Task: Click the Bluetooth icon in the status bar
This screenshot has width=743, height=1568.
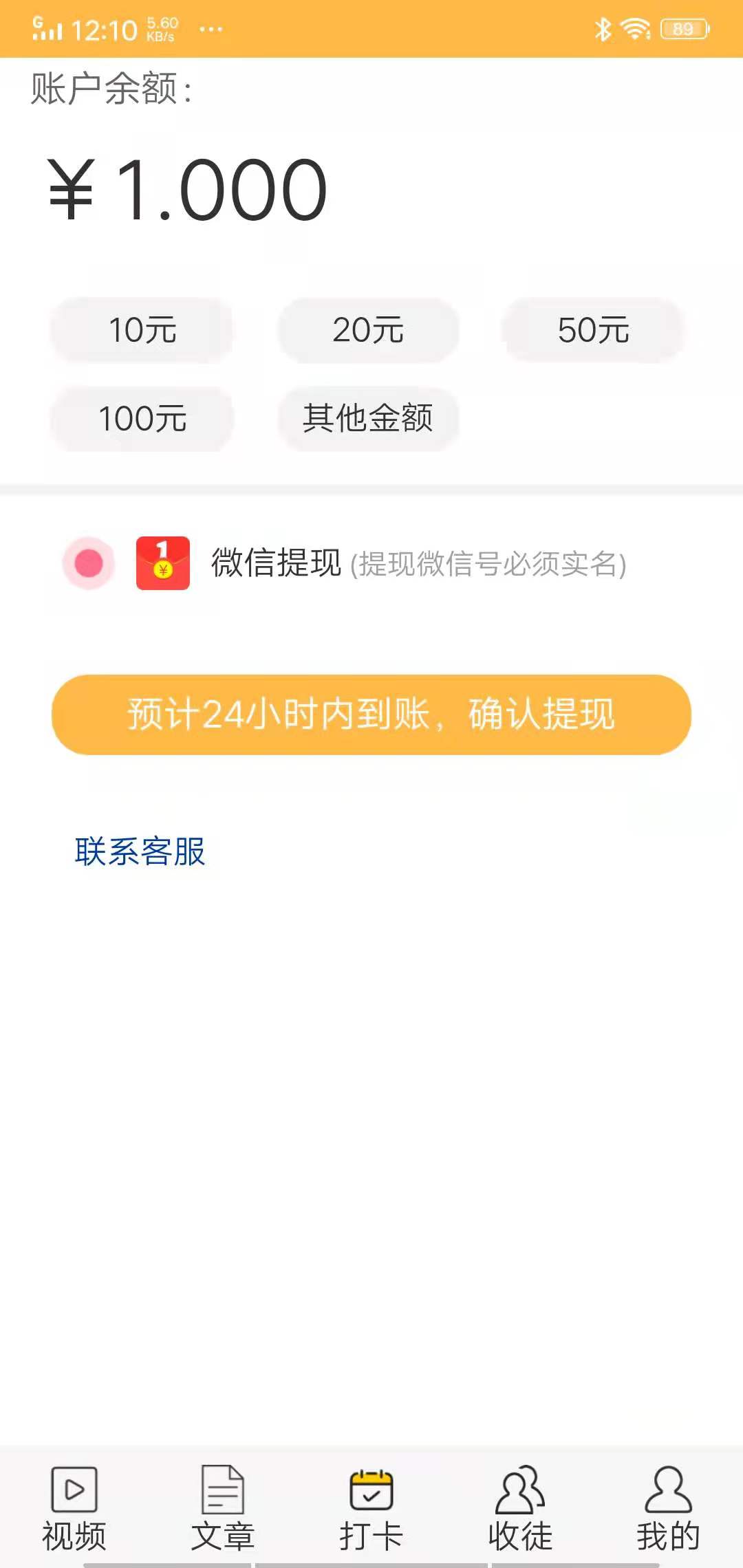Action: tap(602, 29)
